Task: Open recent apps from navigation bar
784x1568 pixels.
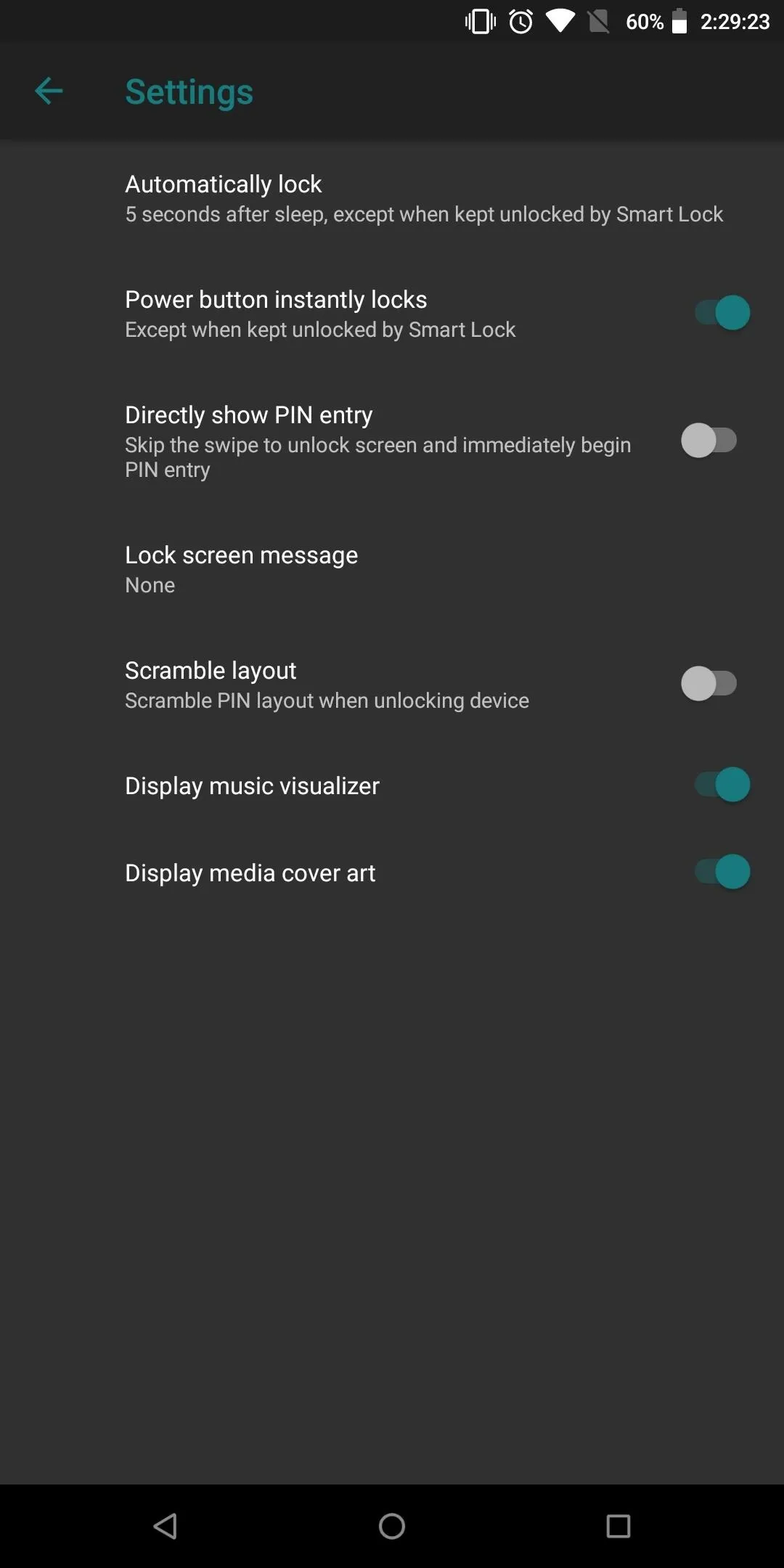Action: click(618, 1526)
